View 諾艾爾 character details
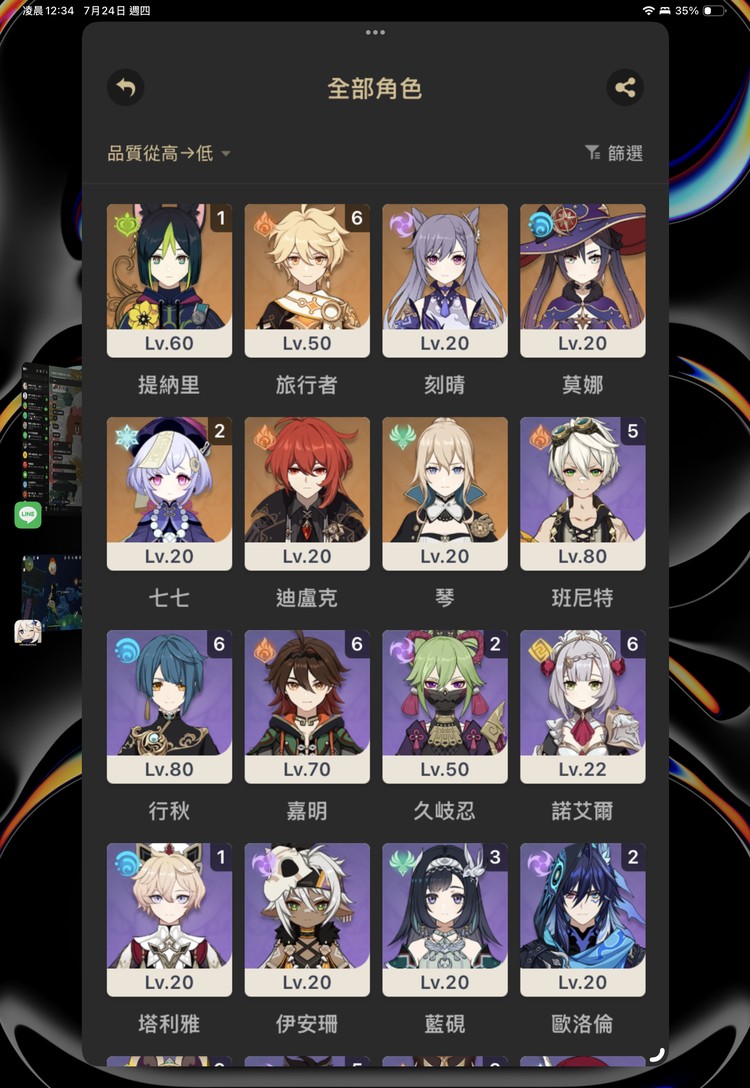This screenshot has height=1088, width=750. click(583, 706)
